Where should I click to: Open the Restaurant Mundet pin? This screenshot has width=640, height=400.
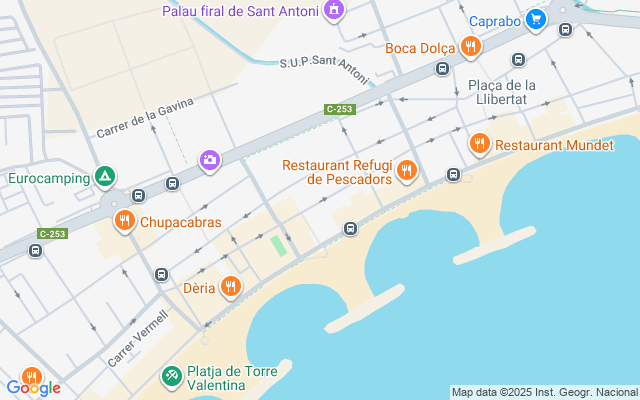[480, 144]
